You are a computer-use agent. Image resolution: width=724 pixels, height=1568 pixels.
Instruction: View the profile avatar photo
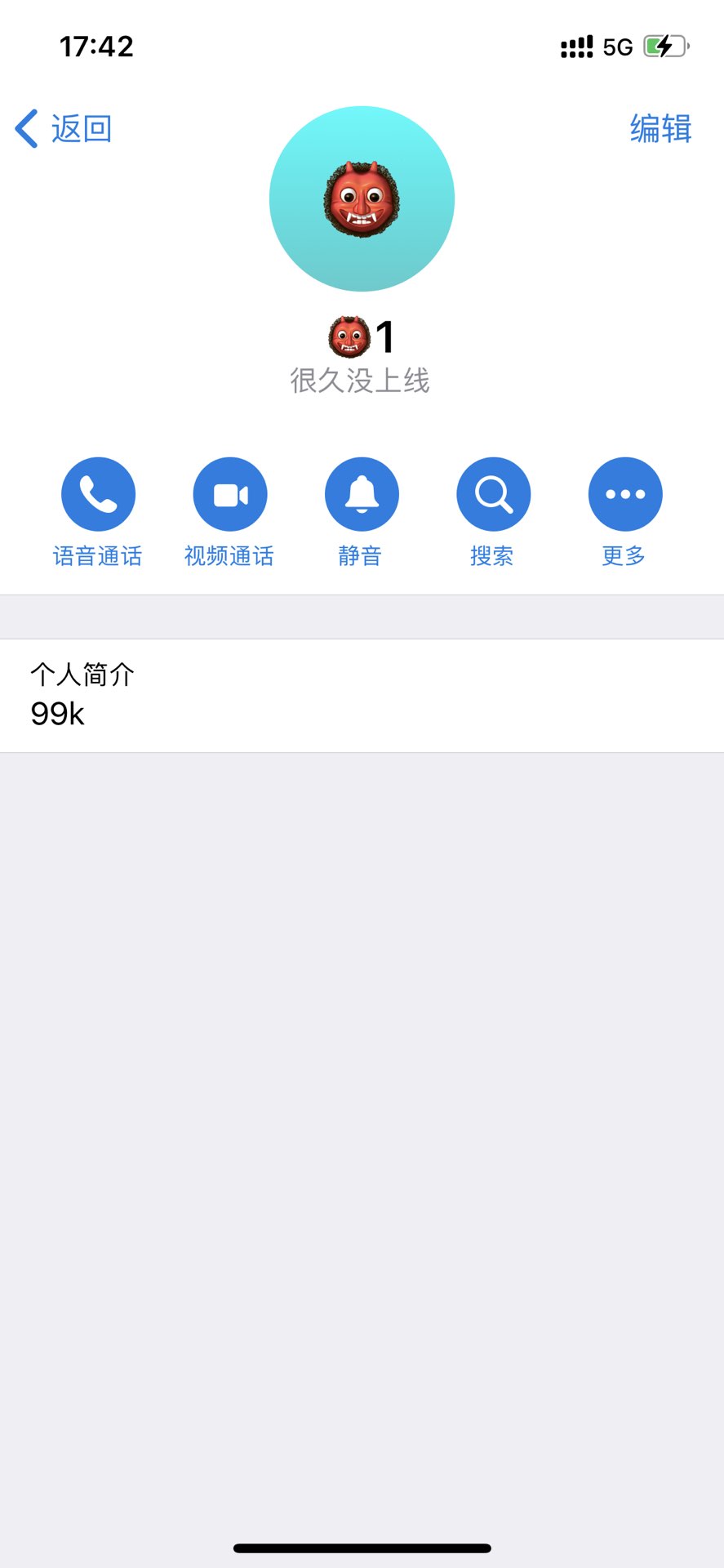point(362,198)
